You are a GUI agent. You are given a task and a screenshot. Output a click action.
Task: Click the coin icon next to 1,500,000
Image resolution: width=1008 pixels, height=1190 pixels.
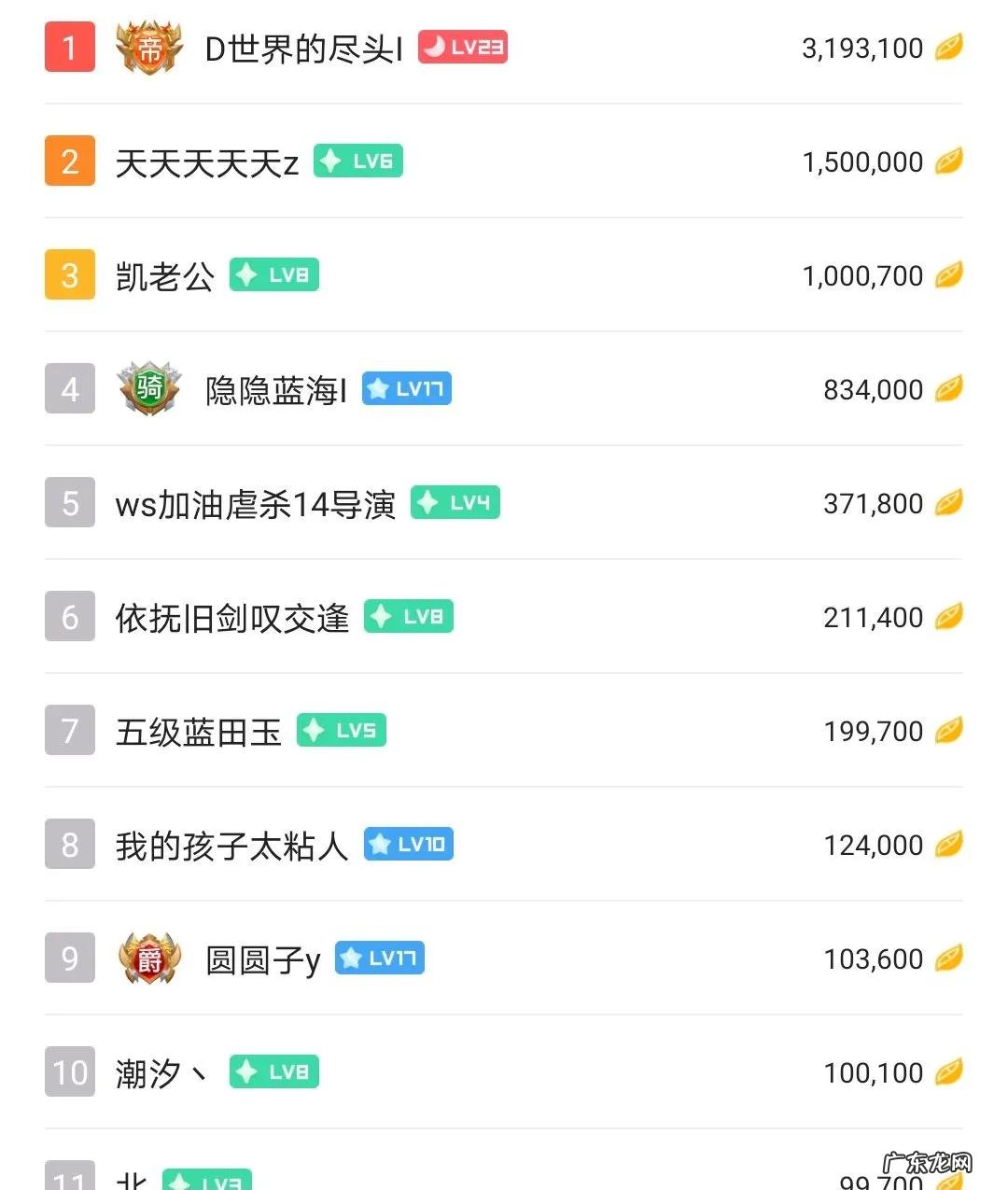[949, 161]
